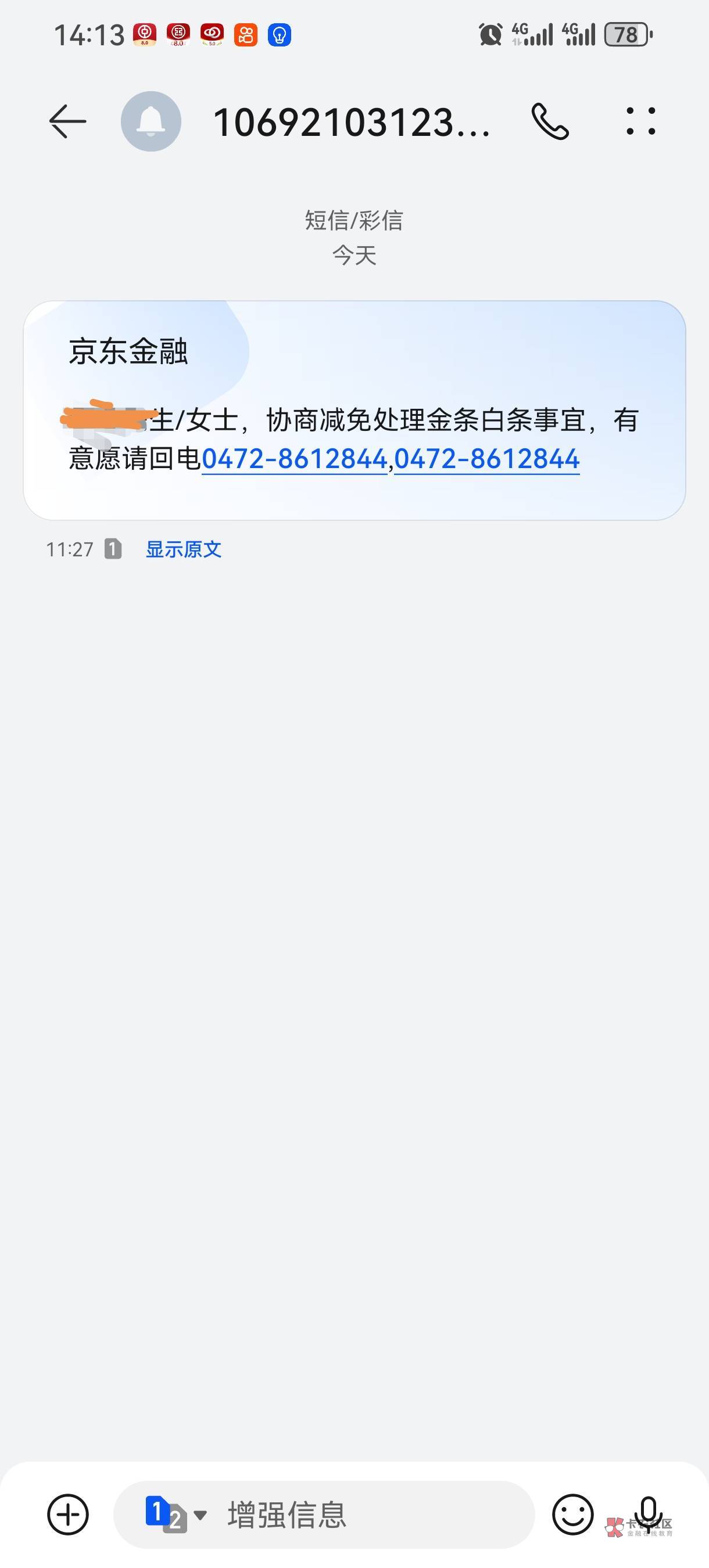The image size is (709, 1568).
Task: Start voice input with the microphone
Action: 649,1514
